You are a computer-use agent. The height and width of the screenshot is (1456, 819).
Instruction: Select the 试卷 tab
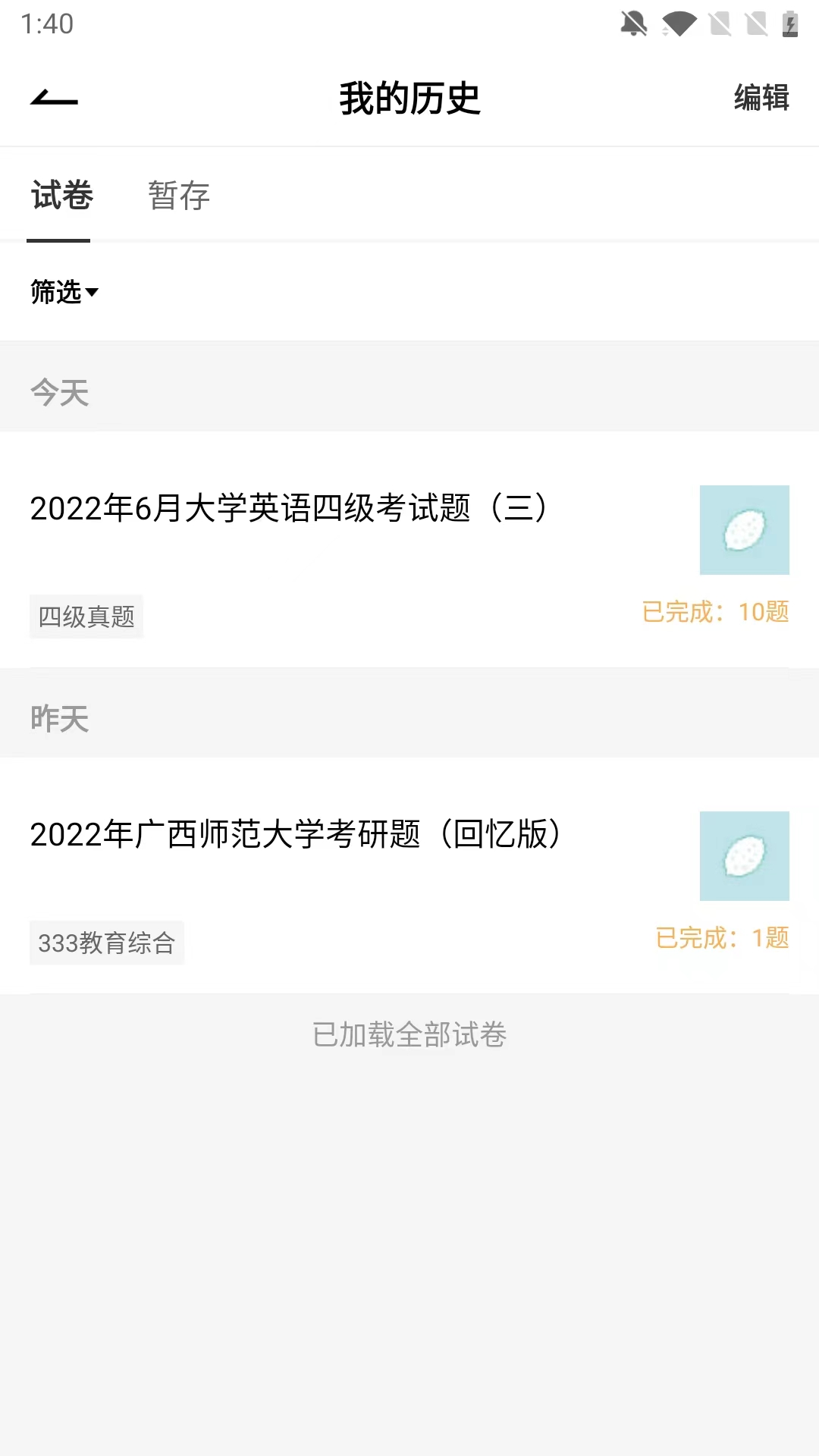point(61,196)
